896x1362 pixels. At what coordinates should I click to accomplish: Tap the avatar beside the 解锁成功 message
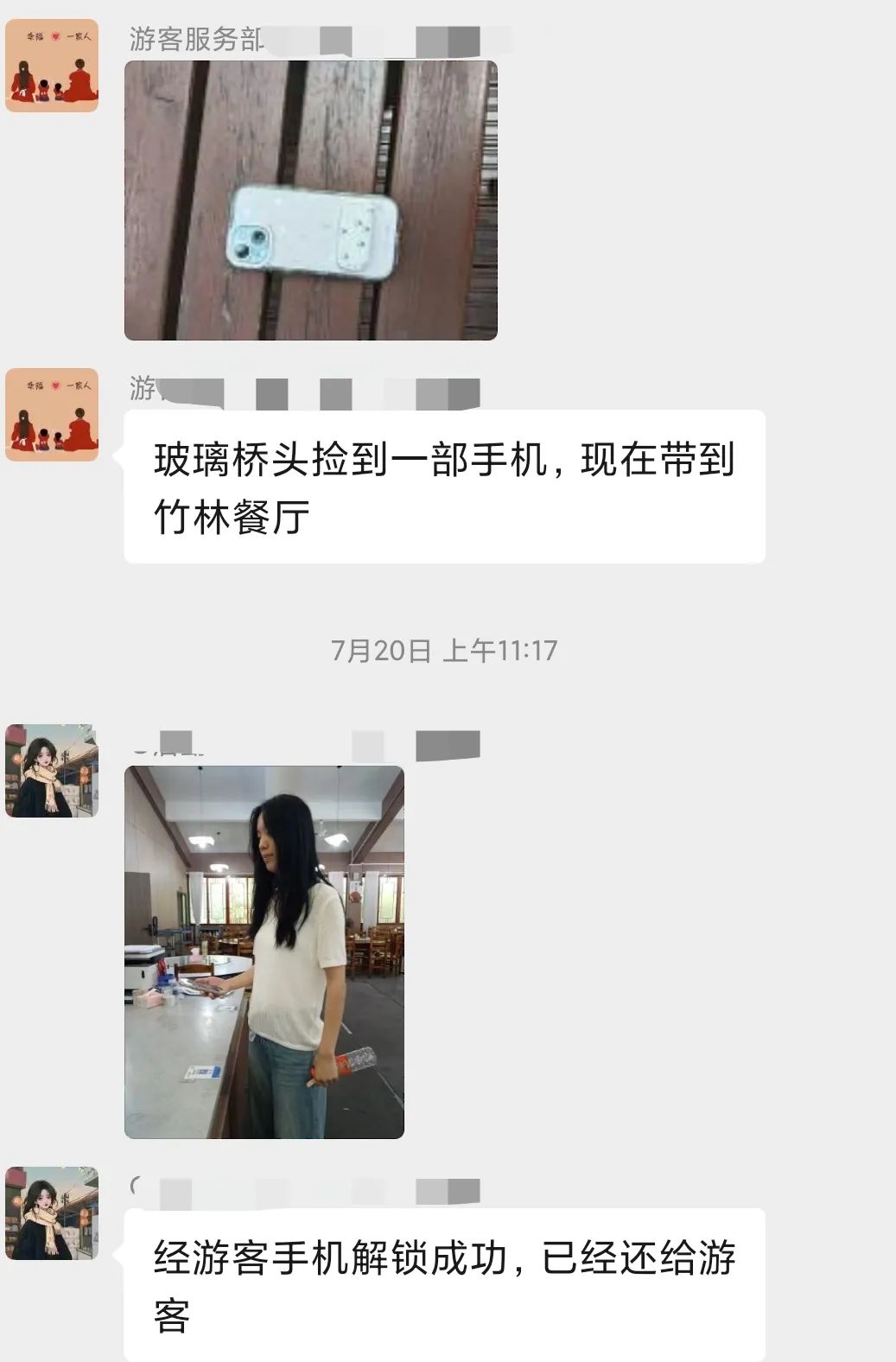(x=52, y=1213)
